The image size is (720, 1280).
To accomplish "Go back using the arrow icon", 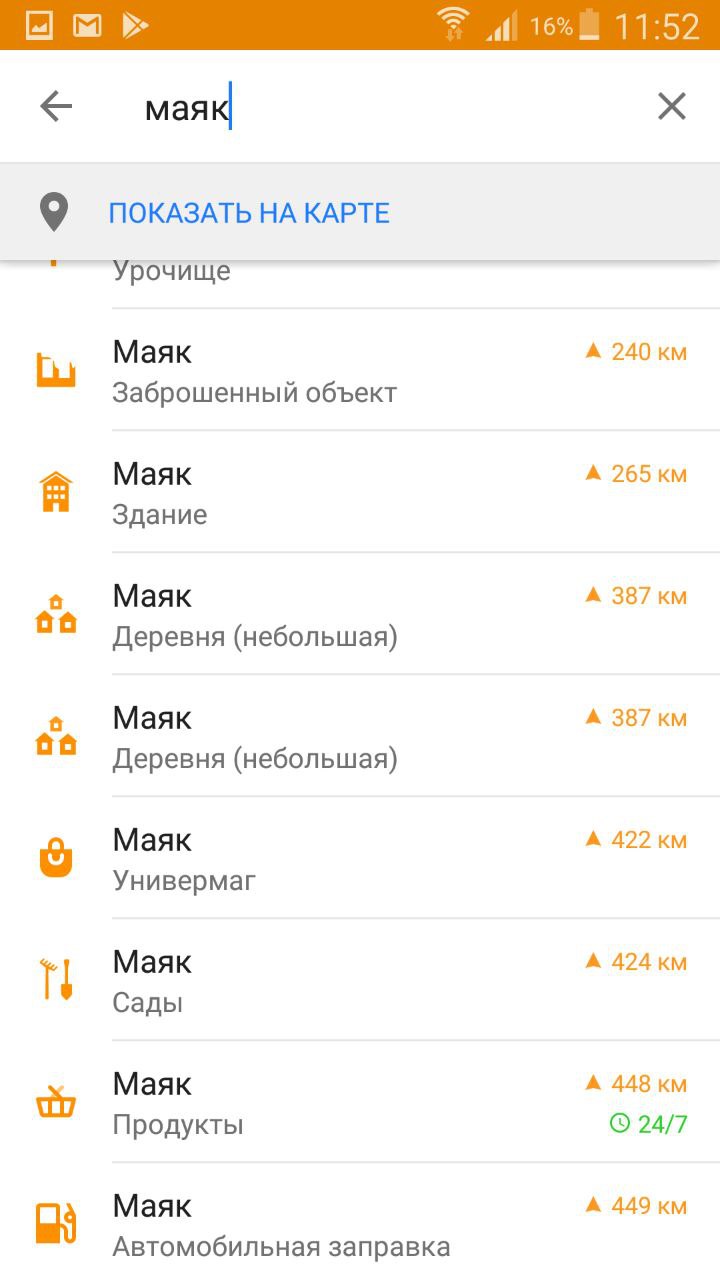I will click(x=56, y=106).
